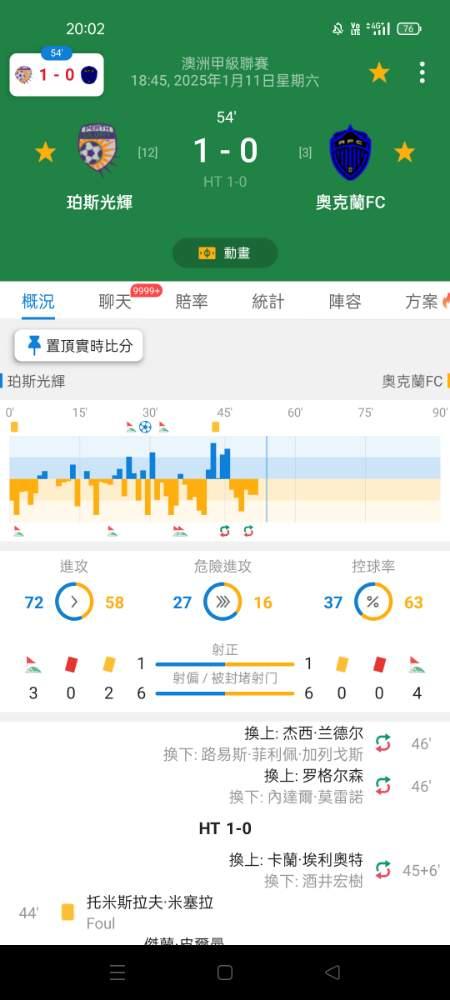Star the 奧克蘭FC team
This screenshot has height=1000, width=450.
404,152
